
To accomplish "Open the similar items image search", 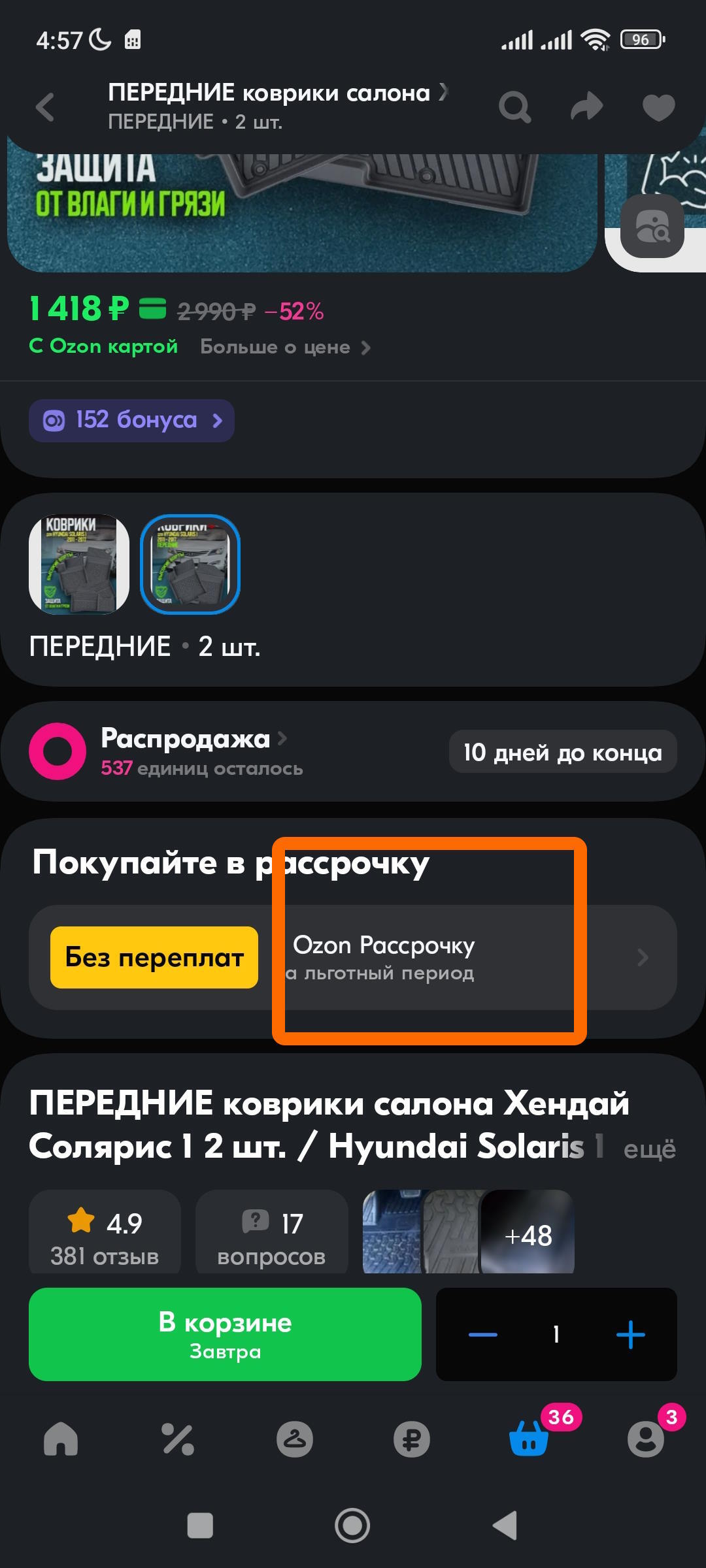I will coord(652,227).
